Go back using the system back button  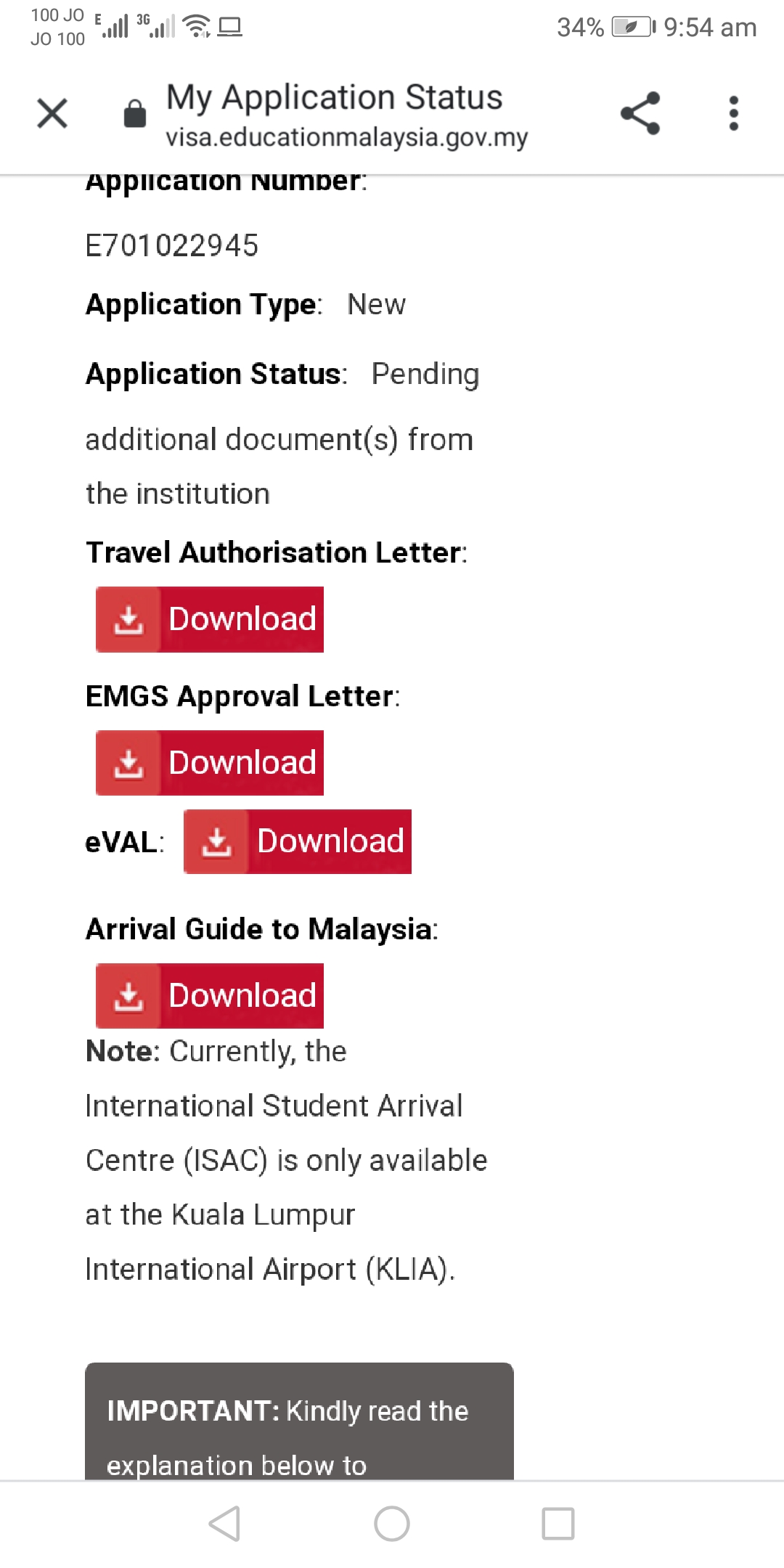224,1523
